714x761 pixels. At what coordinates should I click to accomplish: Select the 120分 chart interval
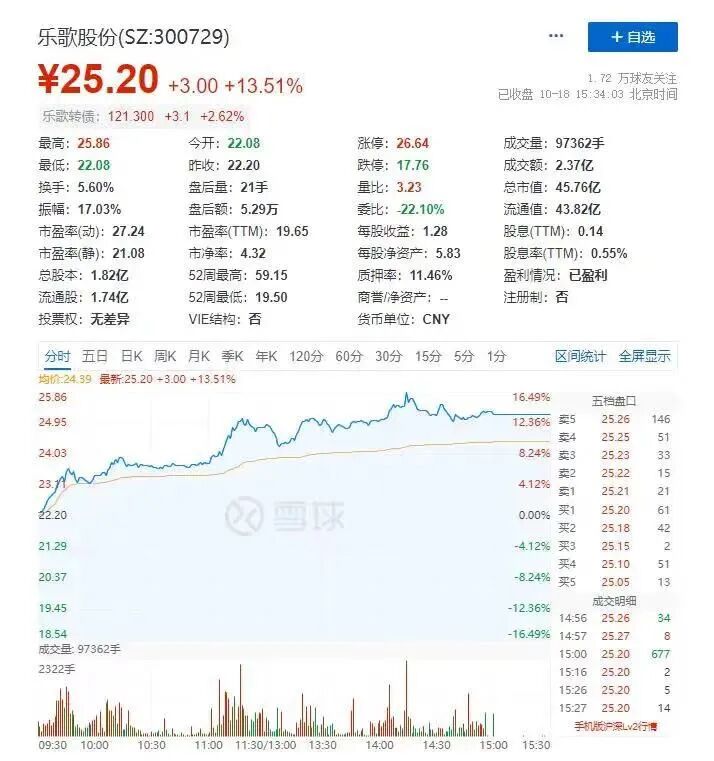[x=306, y=357]
